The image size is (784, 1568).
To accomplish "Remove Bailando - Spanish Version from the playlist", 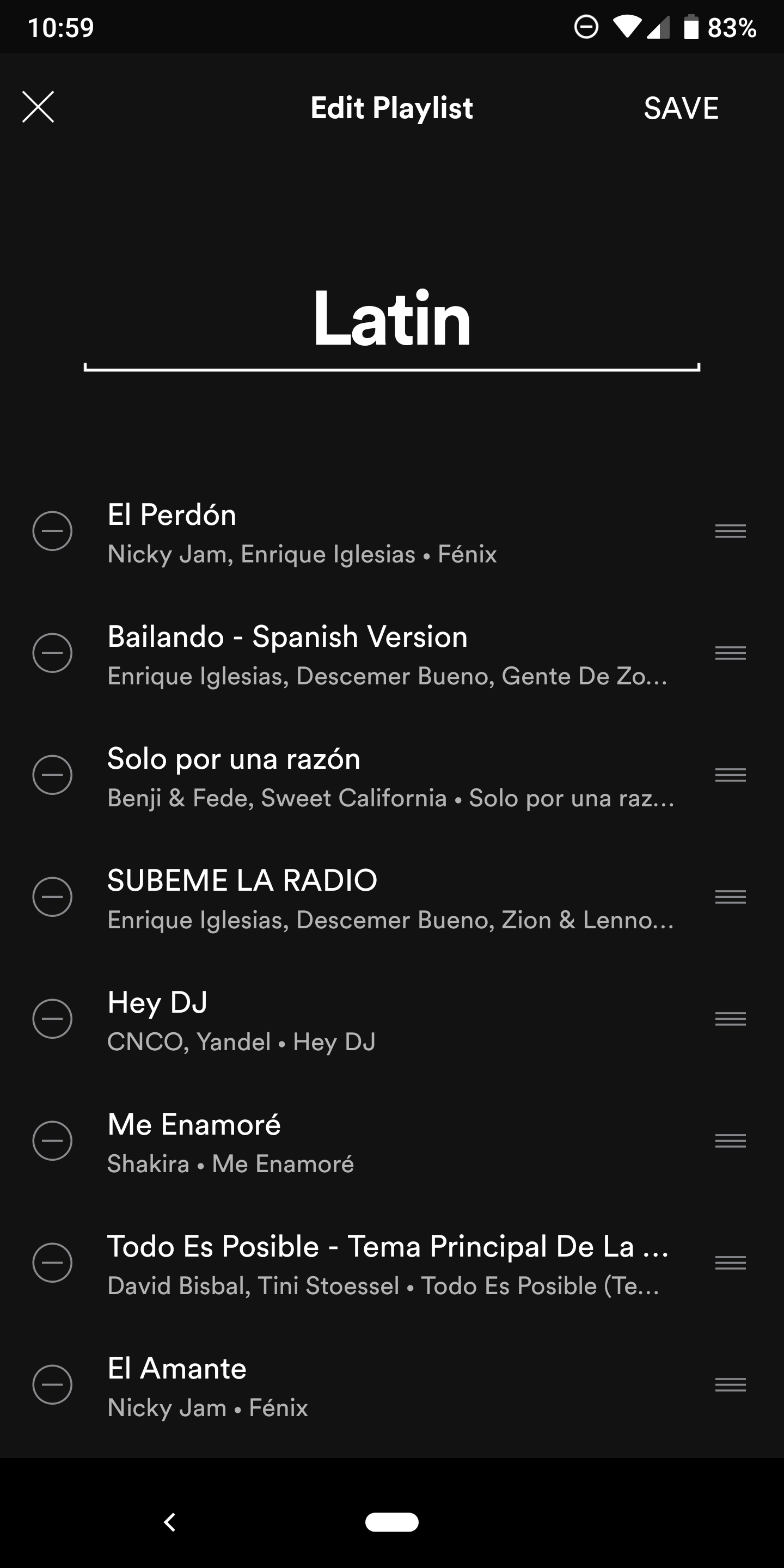I will [x=53, y=653].
